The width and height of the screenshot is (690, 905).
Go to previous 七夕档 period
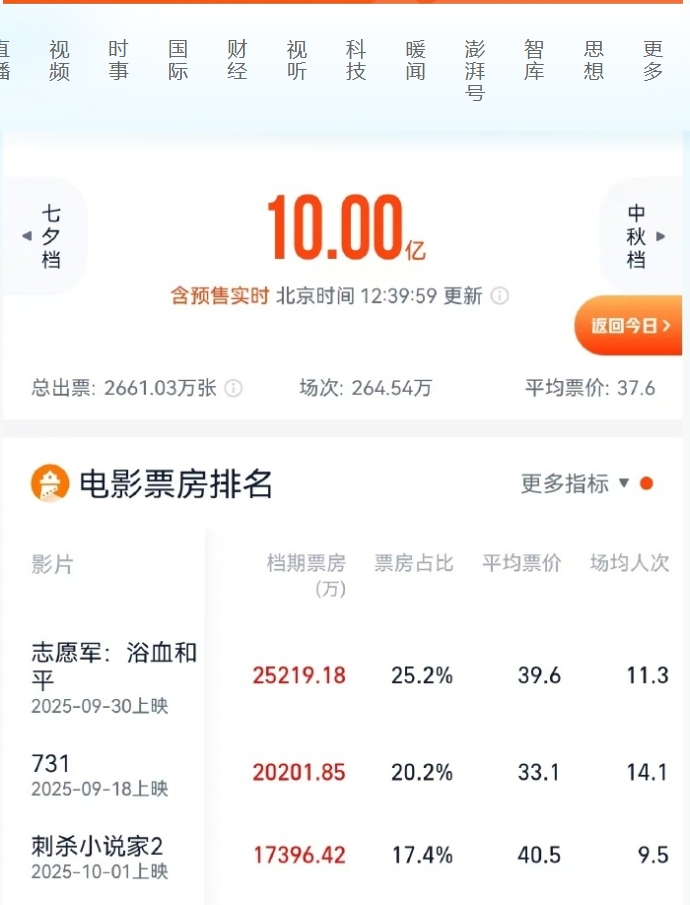(45, 237)
